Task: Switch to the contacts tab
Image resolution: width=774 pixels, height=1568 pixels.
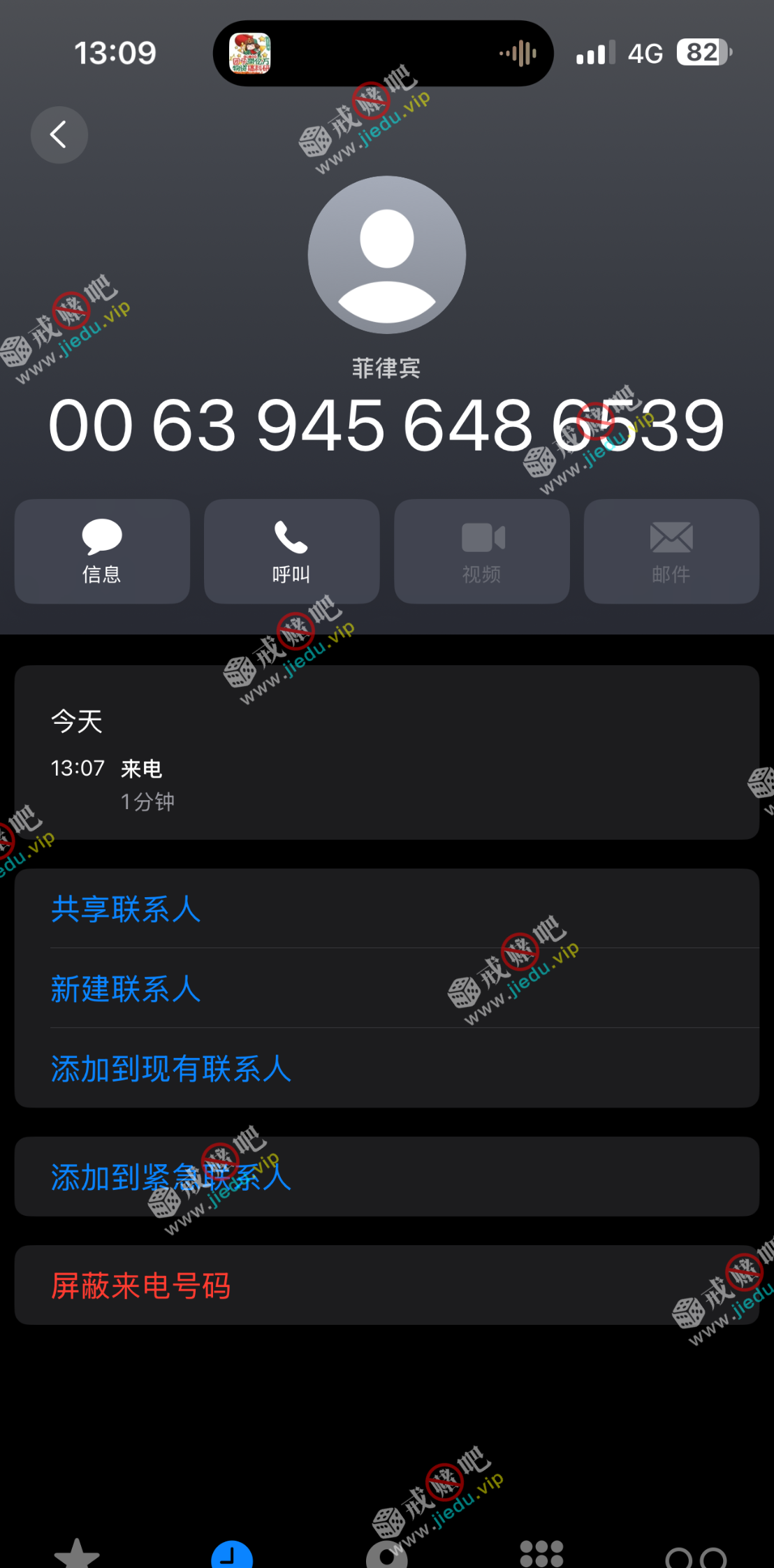Action: tap(386, 1555)
